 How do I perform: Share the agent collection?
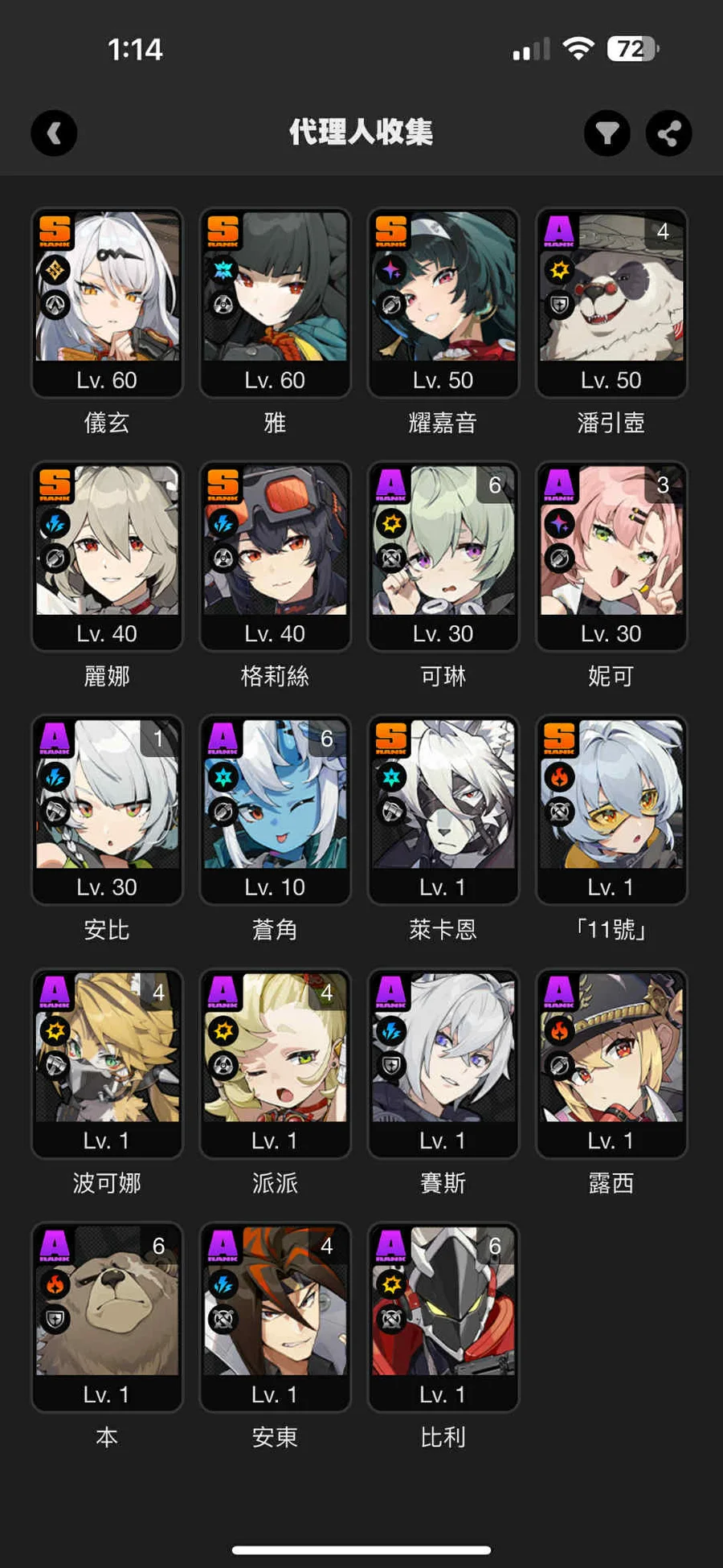tap(668, 133)
